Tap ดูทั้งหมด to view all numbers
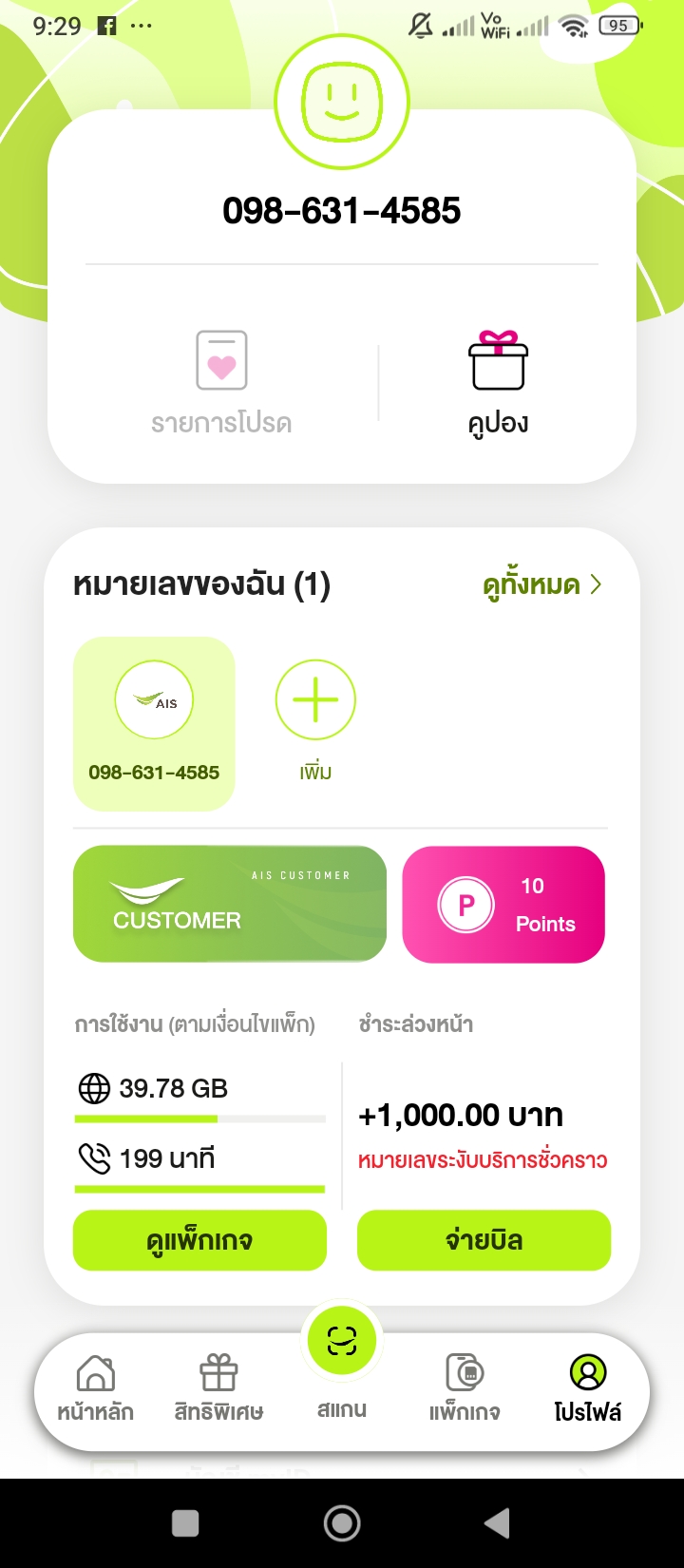684x1568 pixels. point(542,584)
